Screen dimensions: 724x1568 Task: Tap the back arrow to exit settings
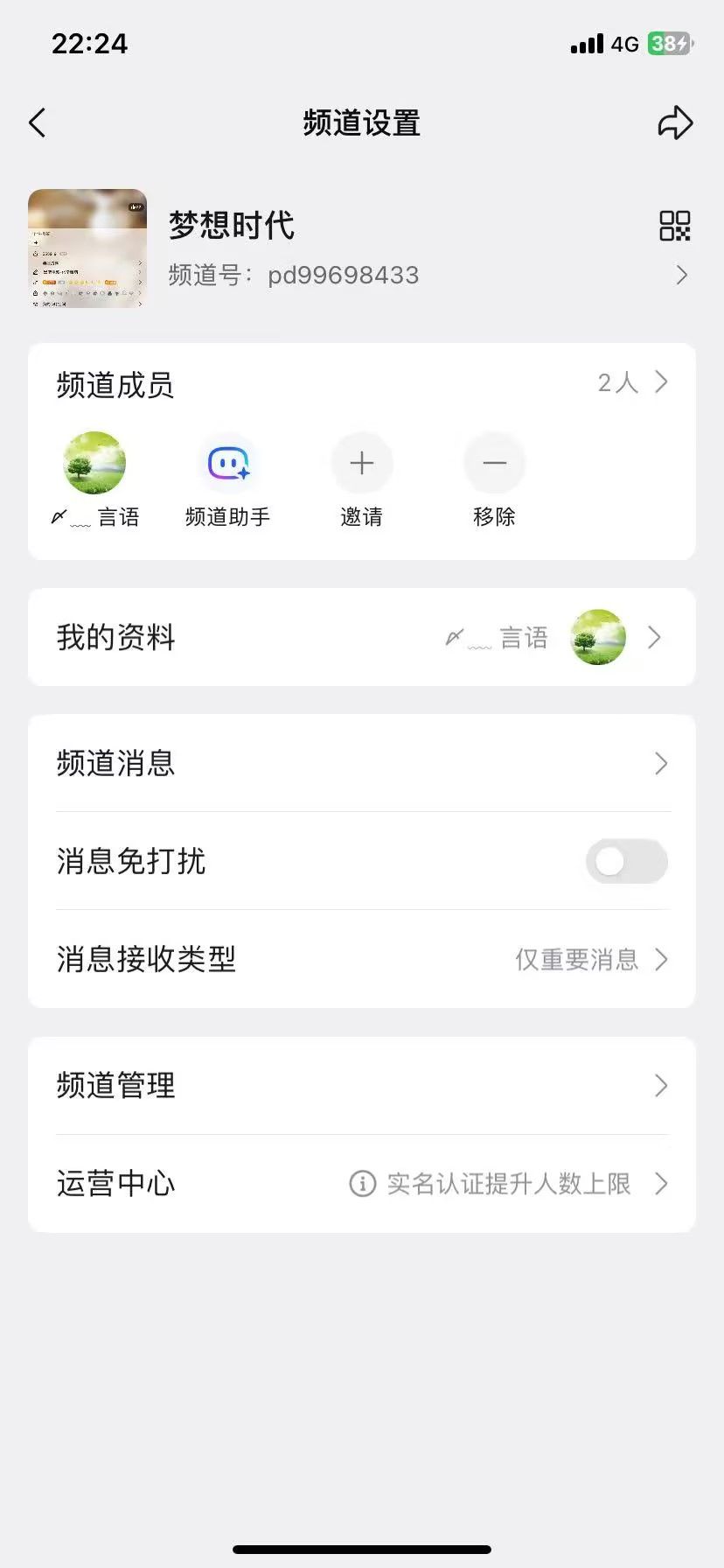37,122
